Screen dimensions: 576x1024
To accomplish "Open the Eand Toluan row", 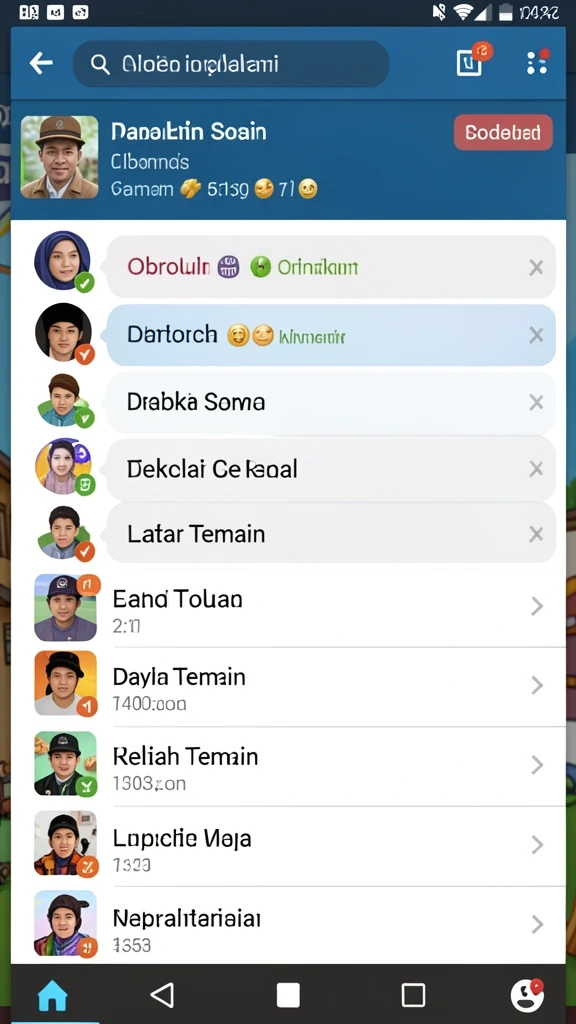I will (288, 607).
